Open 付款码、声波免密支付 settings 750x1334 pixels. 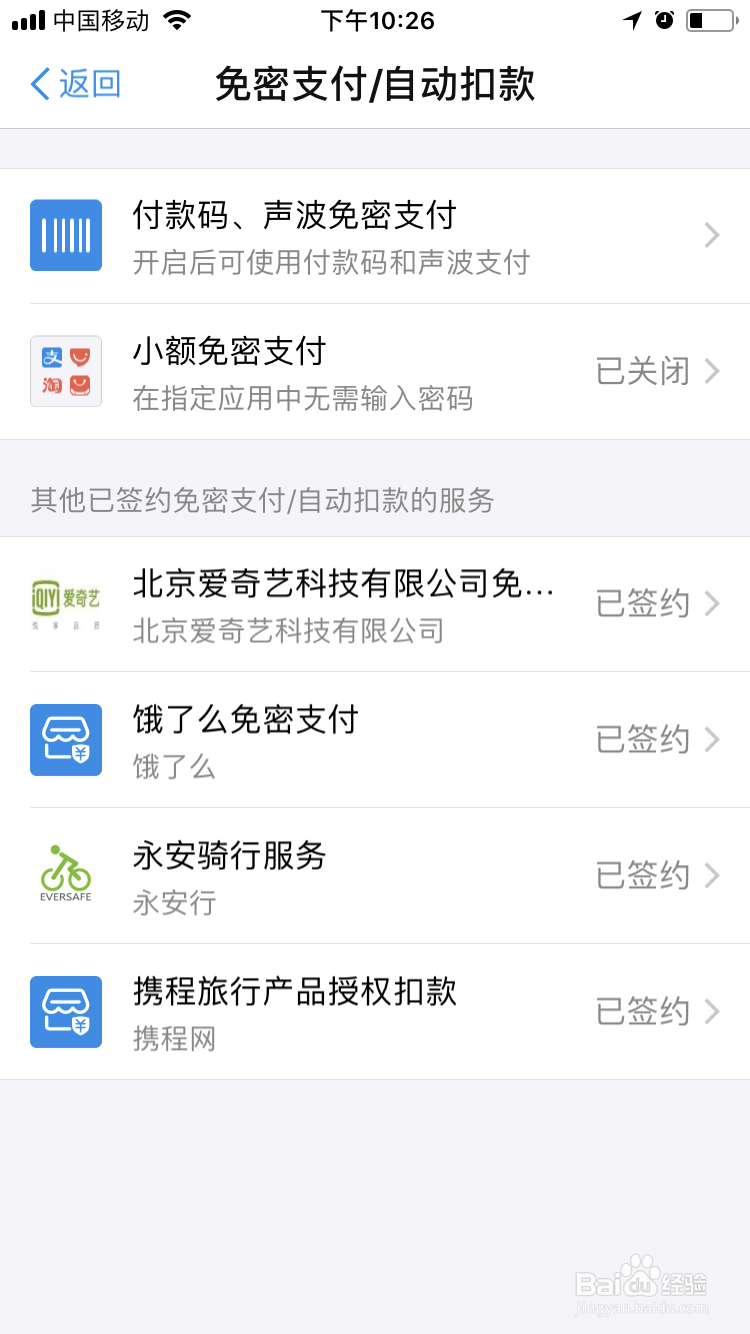375,236
